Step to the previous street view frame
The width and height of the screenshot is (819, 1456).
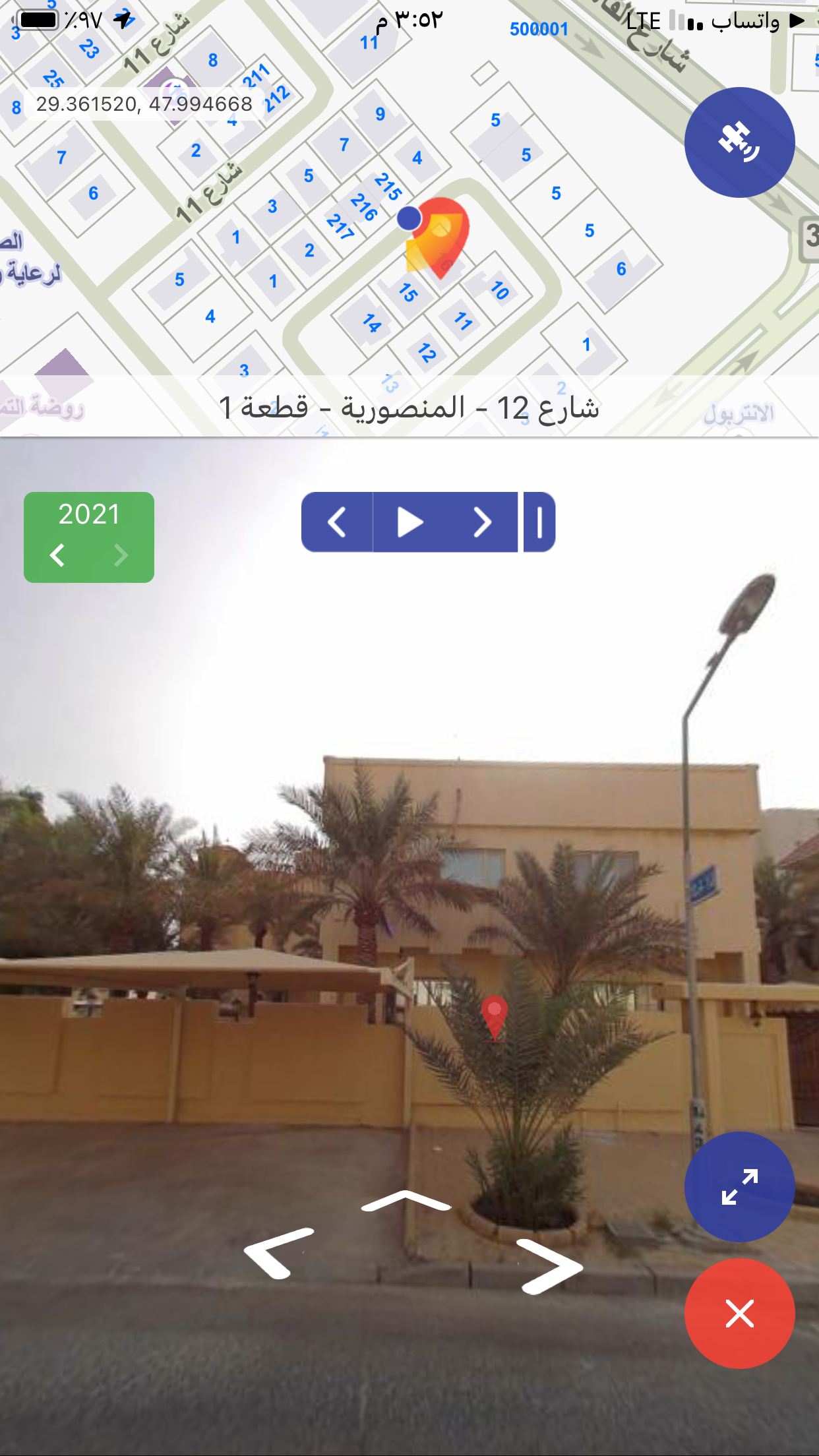pyautogui.click(x=337, y=522)
